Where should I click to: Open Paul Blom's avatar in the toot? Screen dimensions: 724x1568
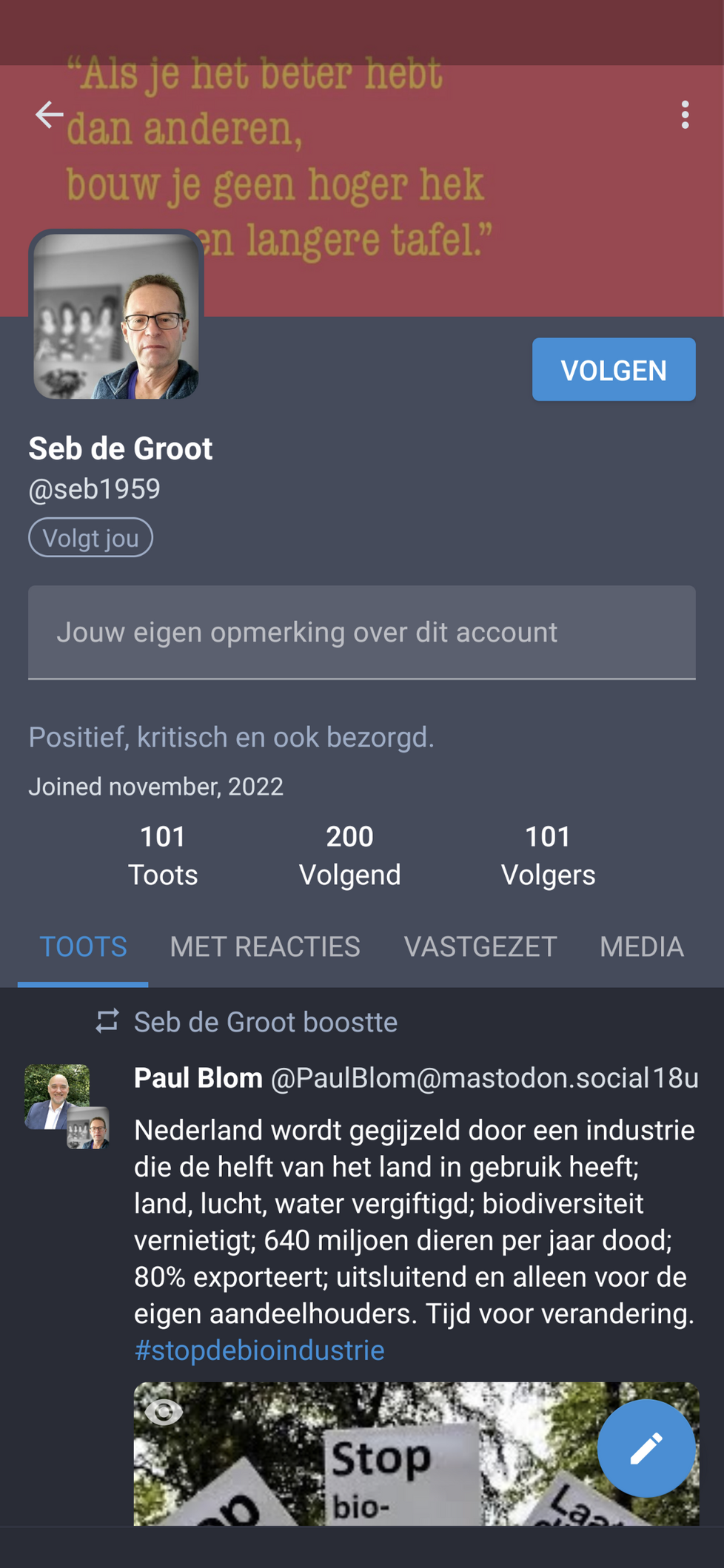(x=58, y=1096)
